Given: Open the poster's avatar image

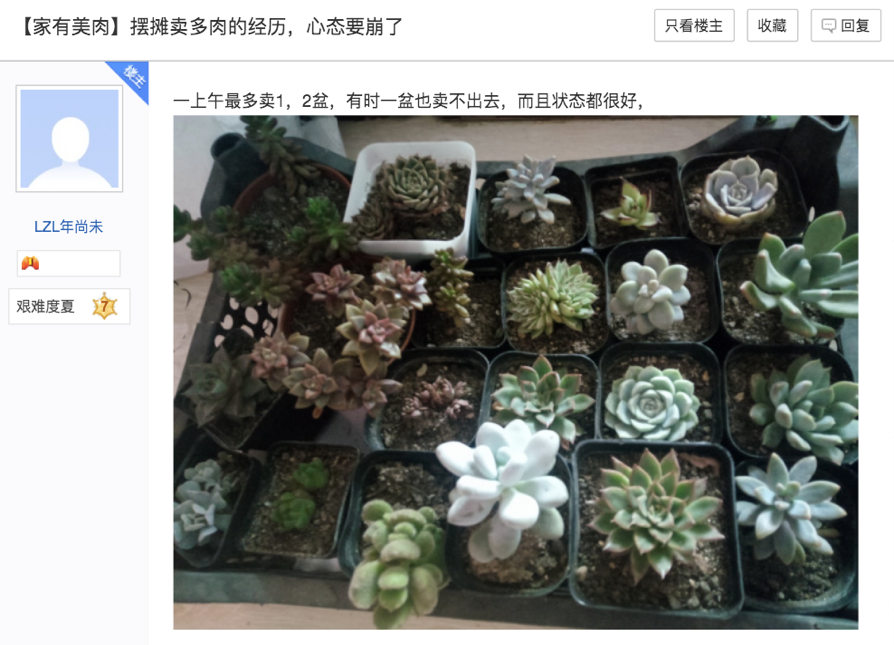Looking at the screenshot, I should click(x=69, y=138).
